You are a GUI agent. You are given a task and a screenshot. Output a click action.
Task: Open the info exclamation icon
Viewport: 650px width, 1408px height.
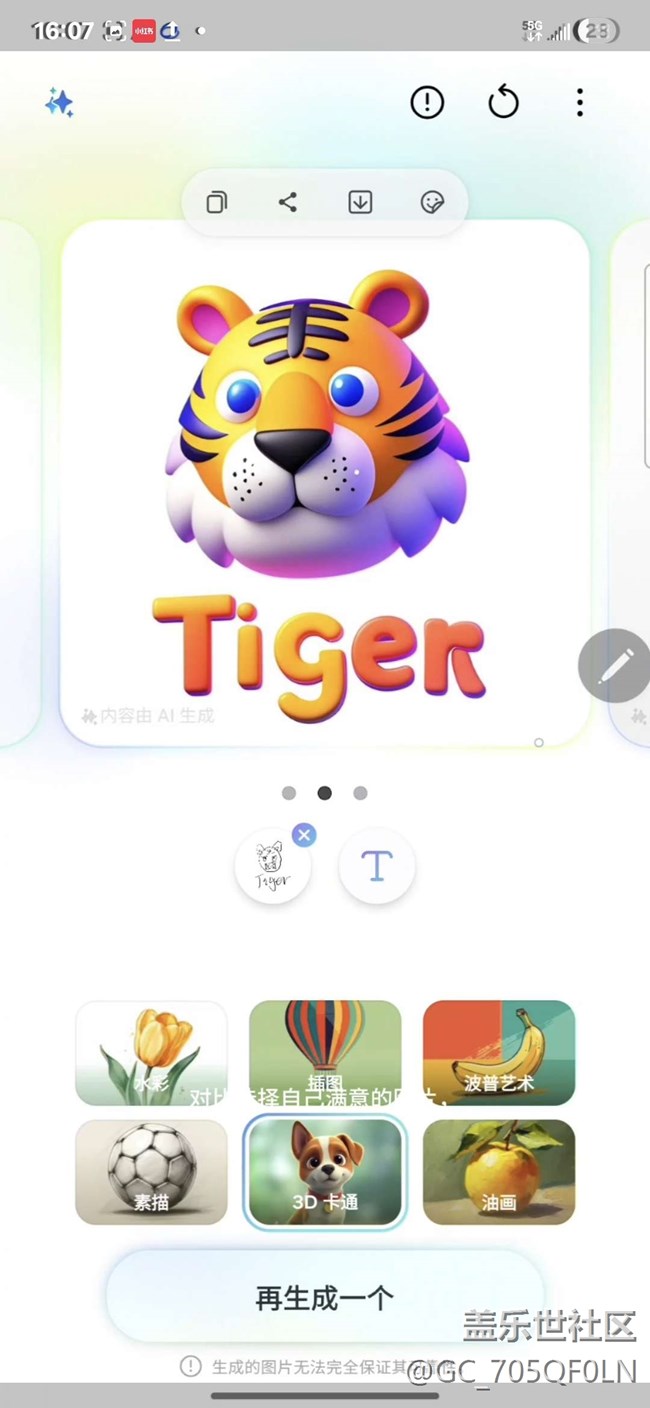[x=427, y=102]
